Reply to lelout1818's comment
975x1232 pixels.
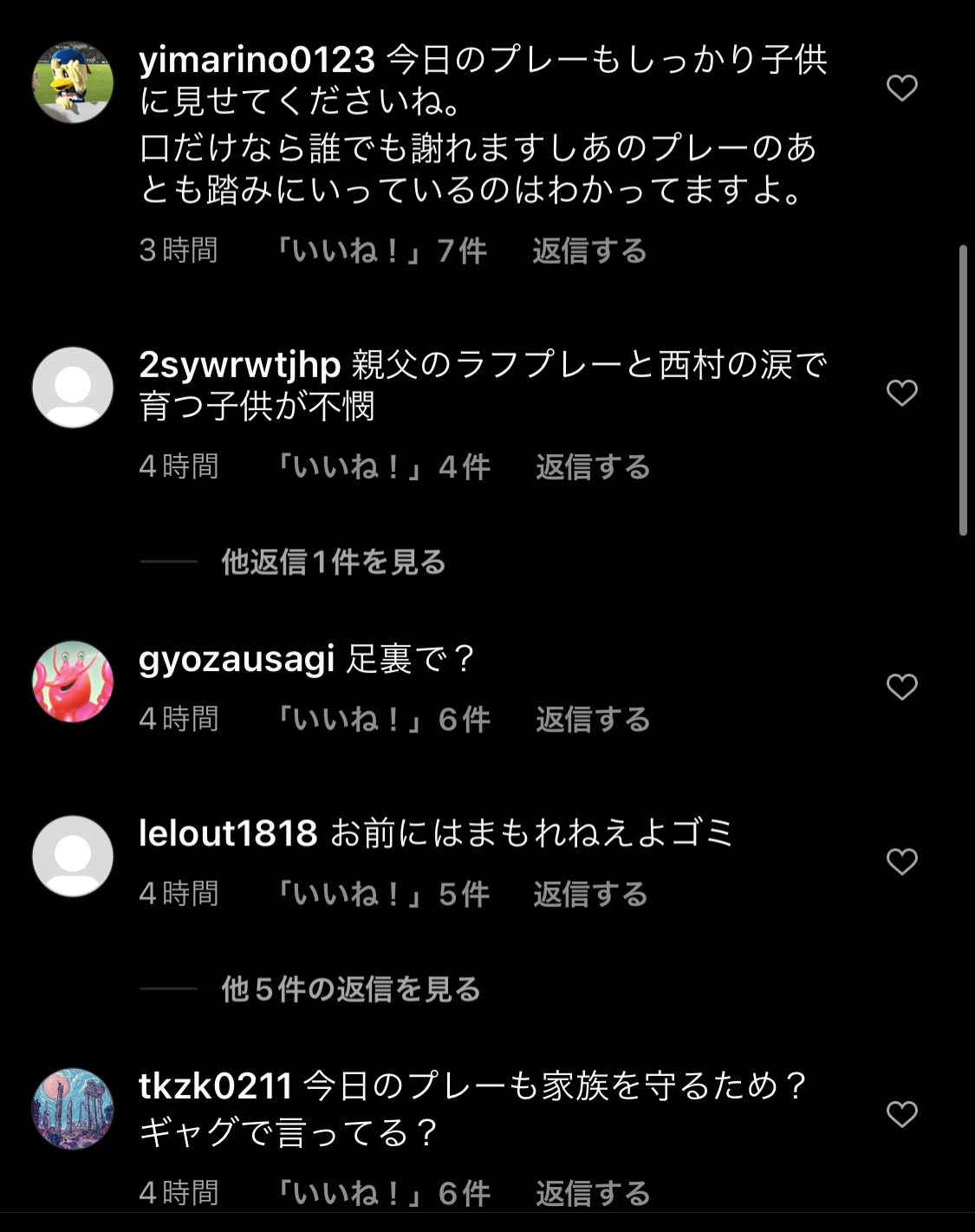click(x=590, y=894)
